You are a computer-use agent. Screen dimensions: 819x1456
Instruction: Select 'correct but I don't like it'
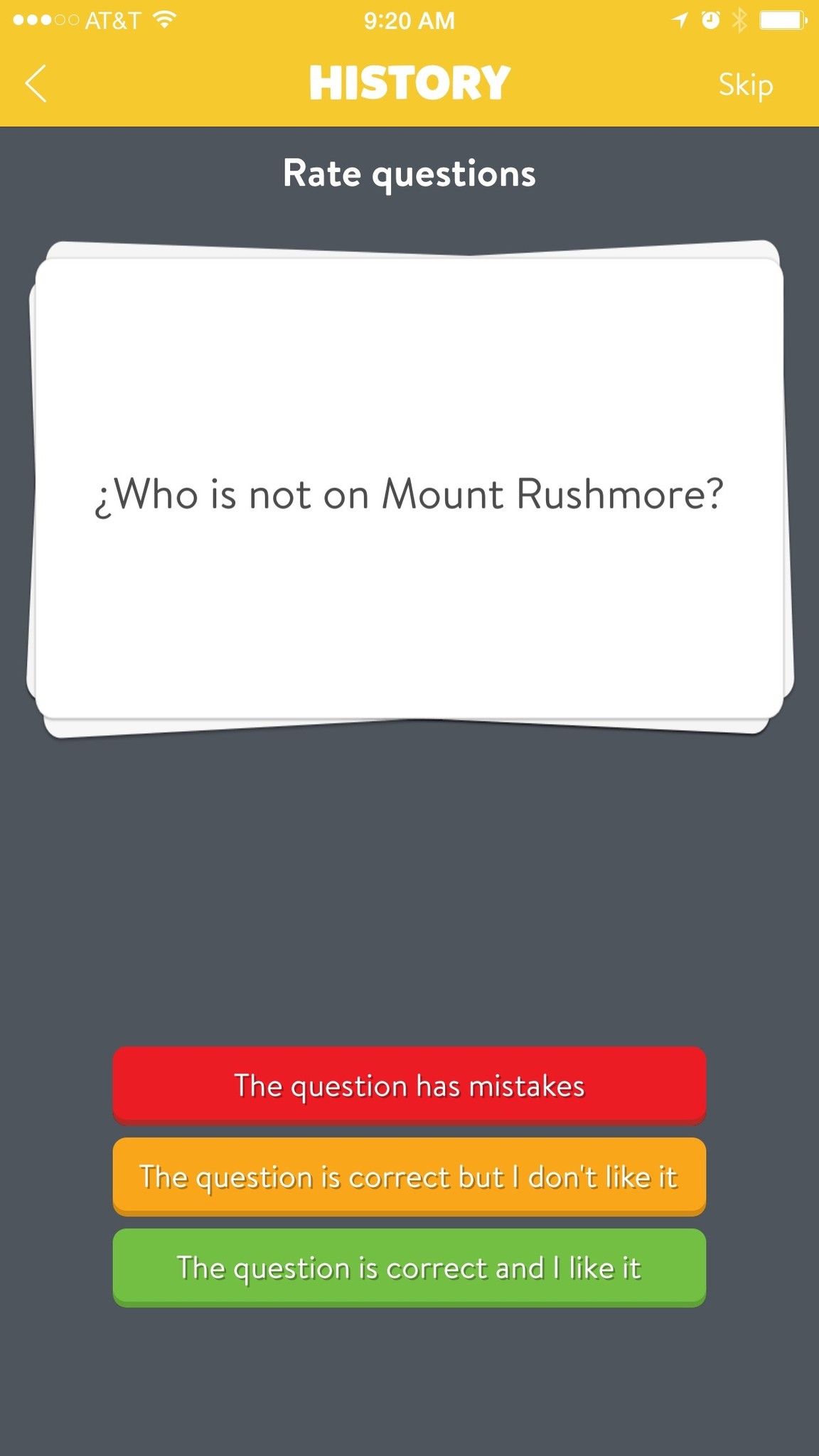click(x=409, y=1176)
